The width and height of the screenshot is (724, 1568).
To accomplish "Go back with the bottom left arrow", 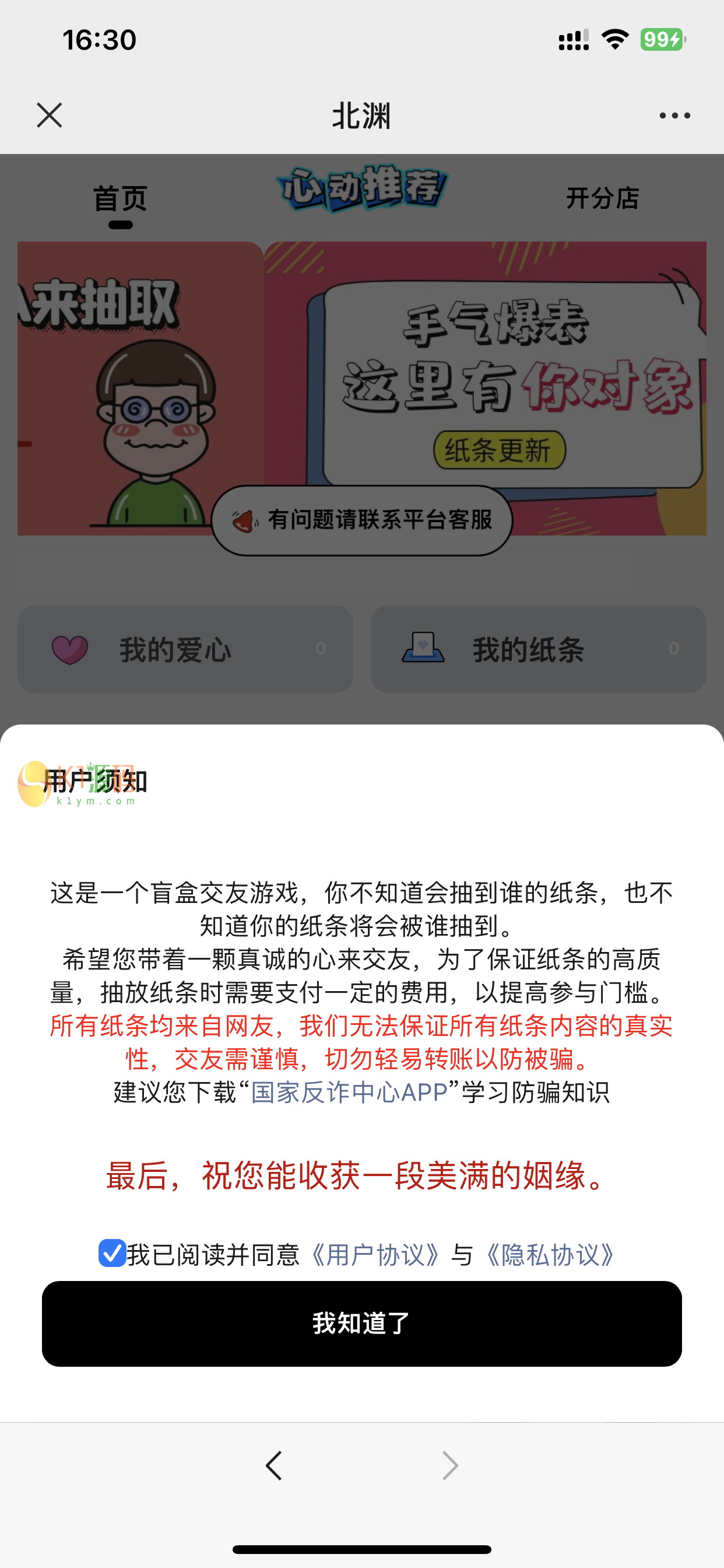I will click(274, 1465).
